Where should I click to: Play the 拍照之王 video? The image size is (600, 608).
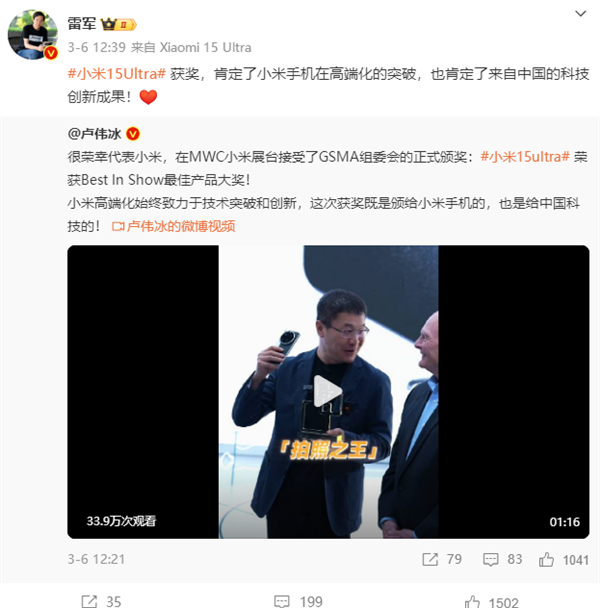(328, 392)
